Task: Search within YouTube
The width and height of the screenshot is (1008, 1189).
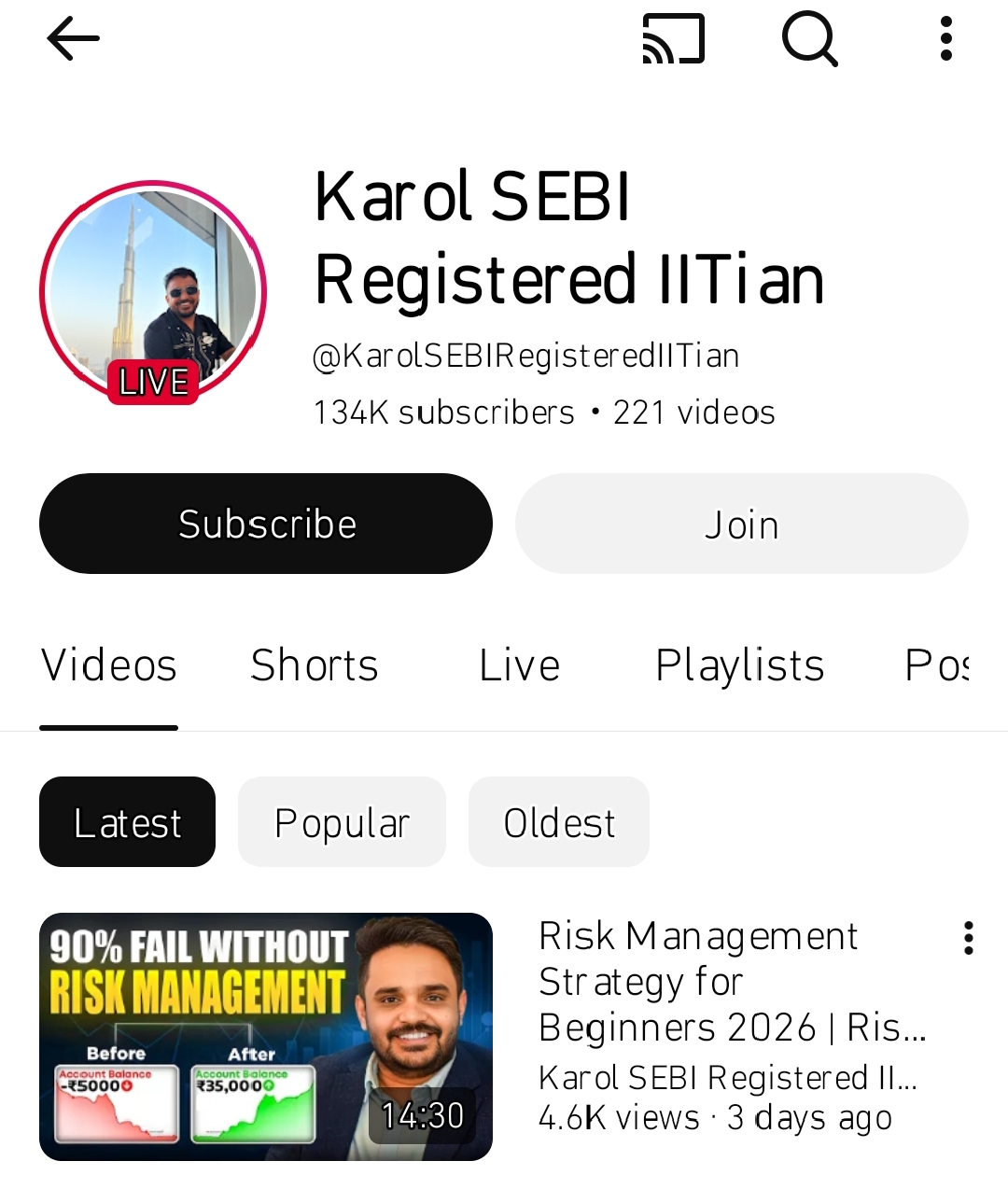Action: [809, 39]
